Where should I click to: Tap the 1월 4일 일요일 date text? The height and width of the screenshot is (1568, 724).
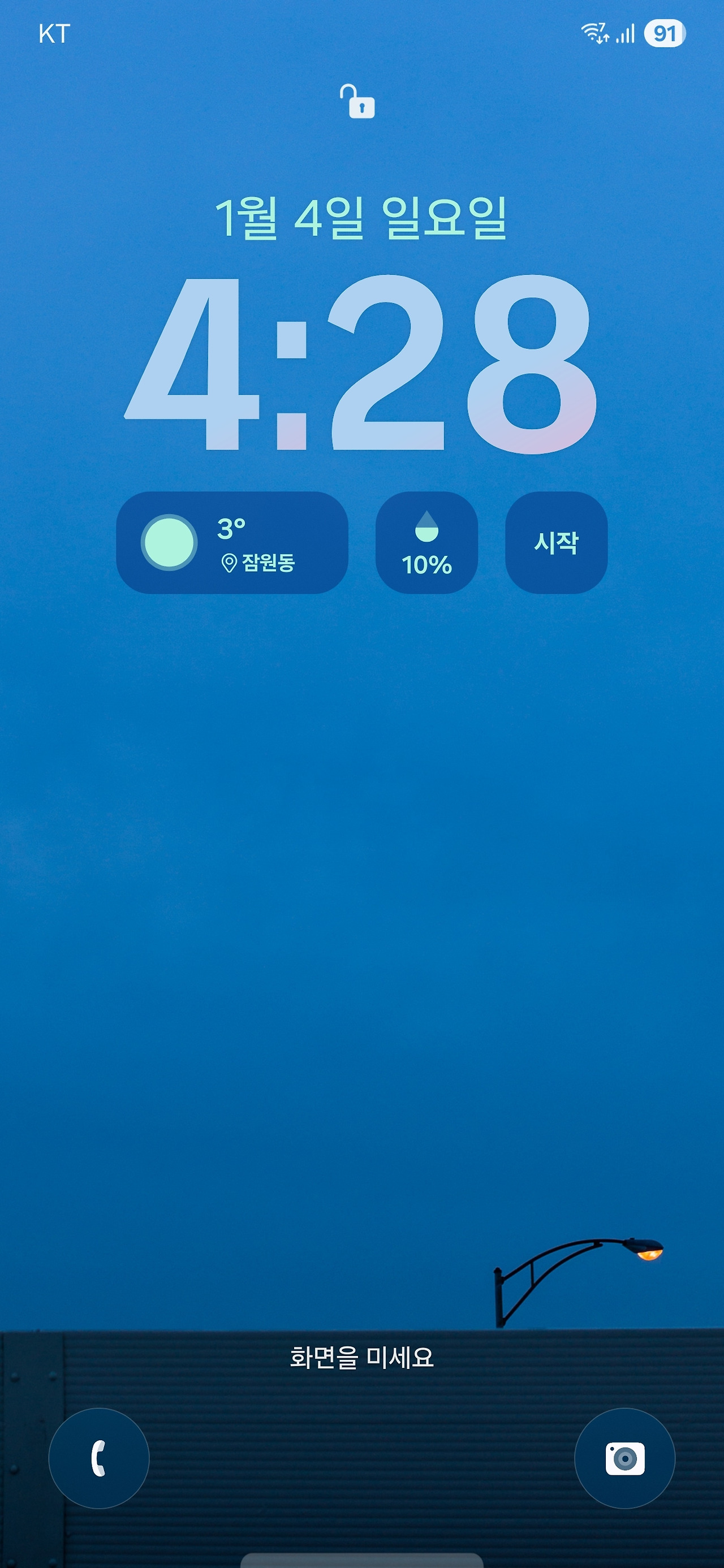point(361,219)
